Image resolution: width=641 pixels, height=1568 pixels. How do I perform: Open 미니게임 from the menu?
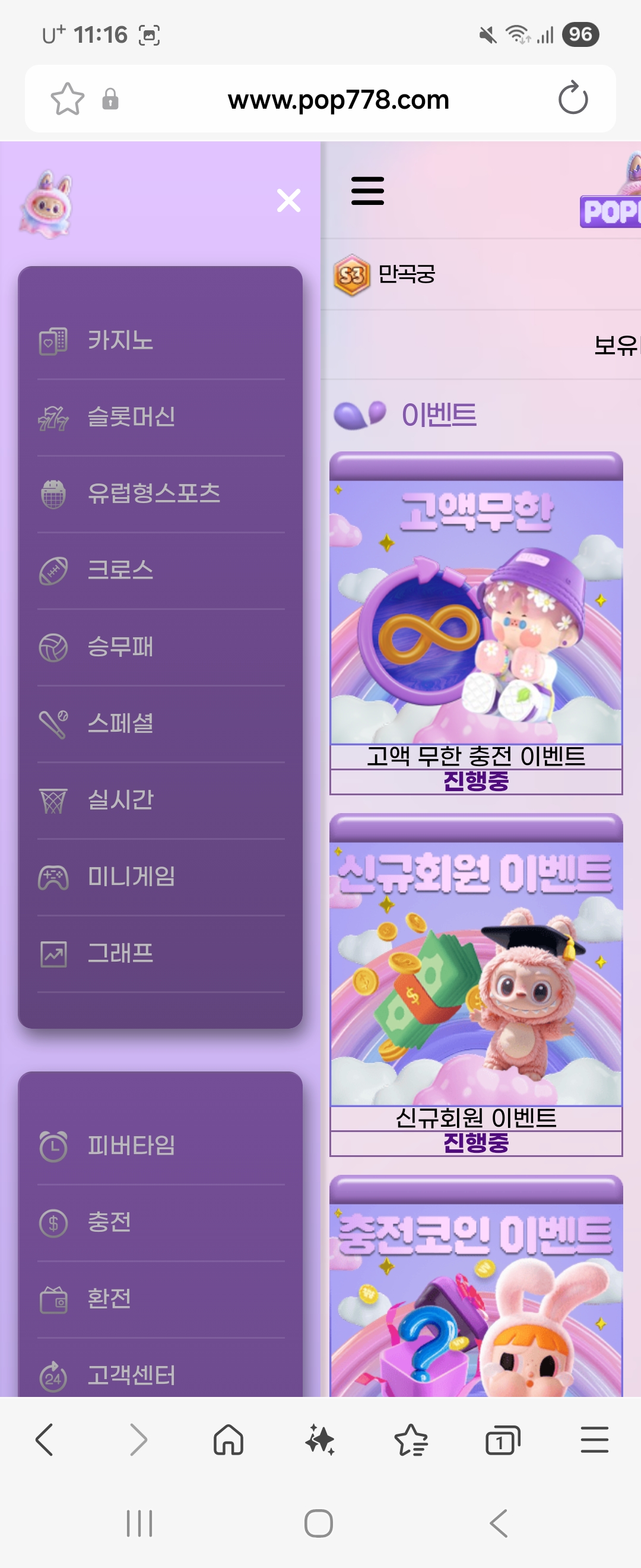tap(131, 877)
